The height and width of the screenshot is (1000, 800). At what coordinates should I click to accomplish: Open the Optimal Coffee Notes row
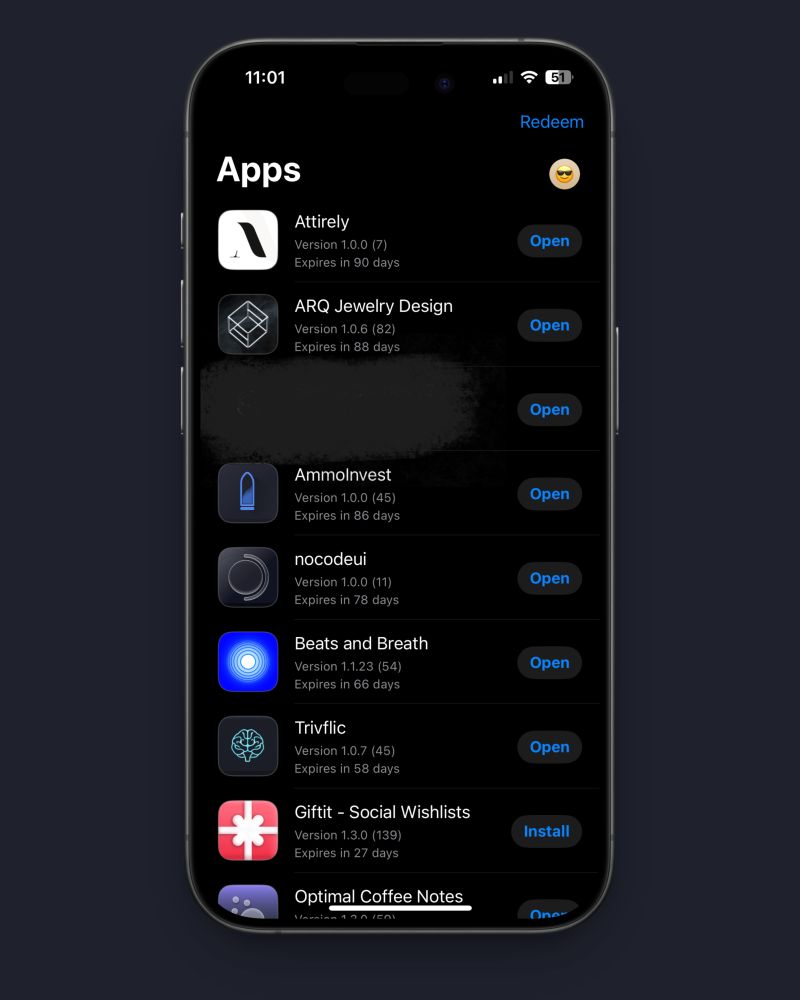(x=378, y=896)
